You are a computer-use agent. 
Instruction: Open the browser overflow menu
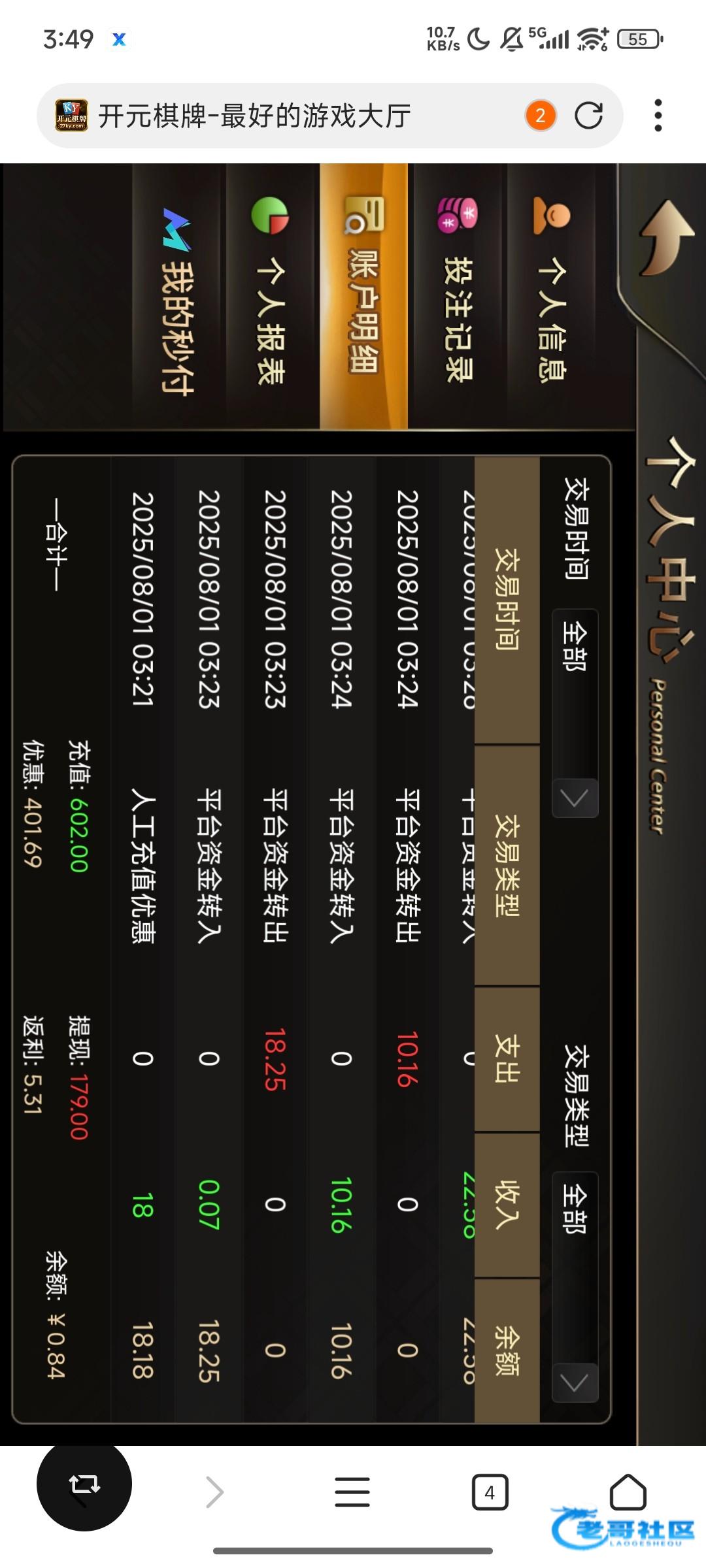click(x=658, y=116)
